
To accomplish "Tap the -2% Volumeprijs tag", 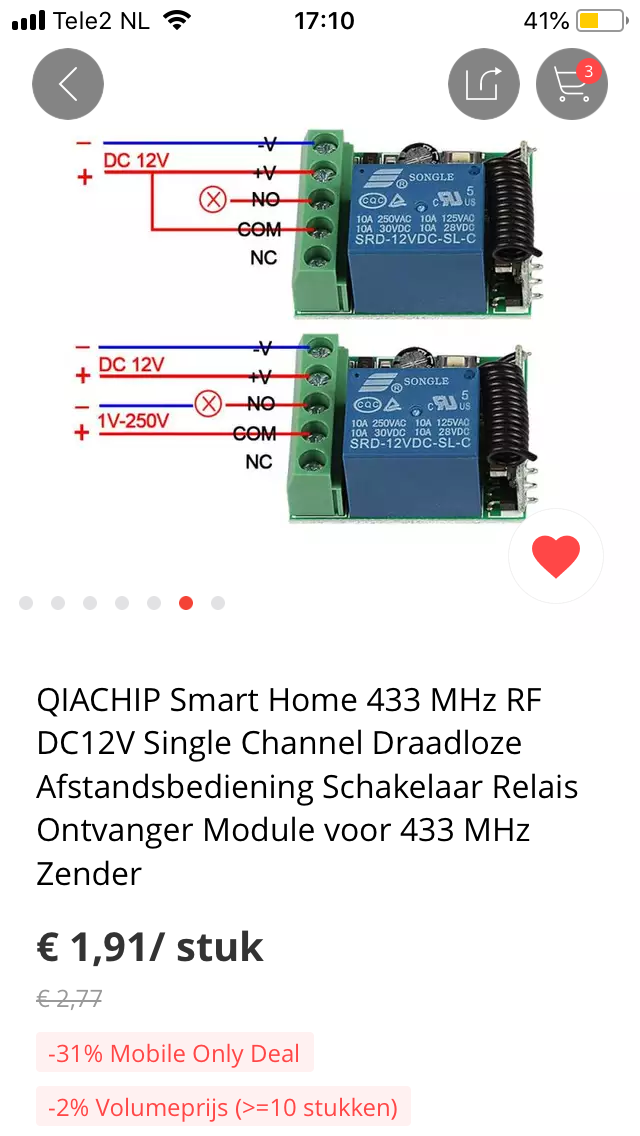I will 224,1107.
